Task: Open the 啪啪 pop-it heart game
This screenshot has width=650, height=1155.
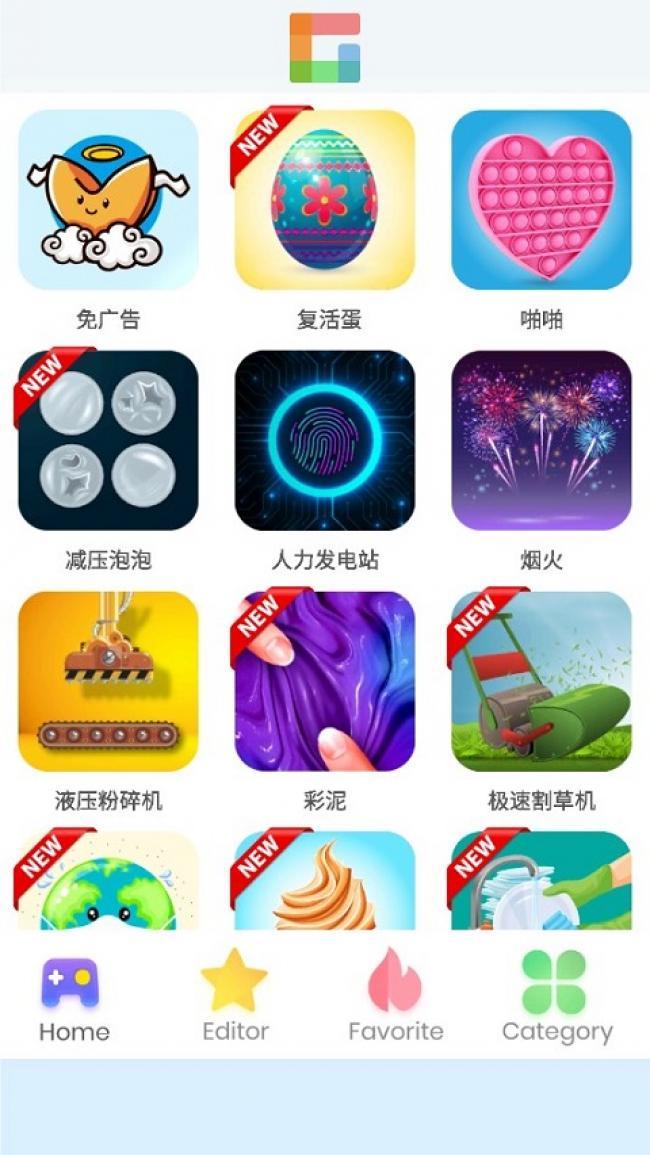Action: (x=541, y=200)
